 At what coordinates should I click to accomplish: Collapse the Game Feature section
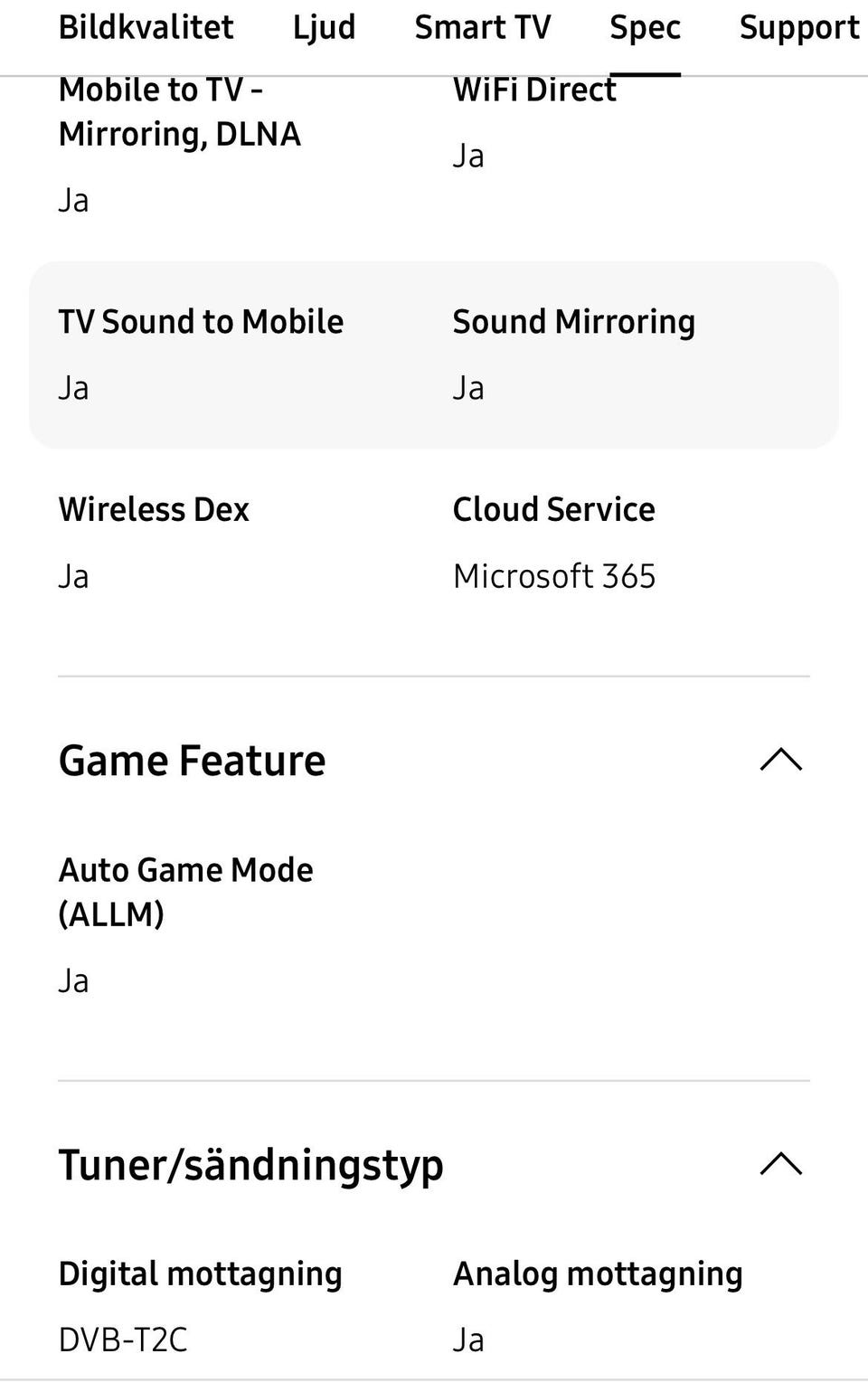coord(781,761)
